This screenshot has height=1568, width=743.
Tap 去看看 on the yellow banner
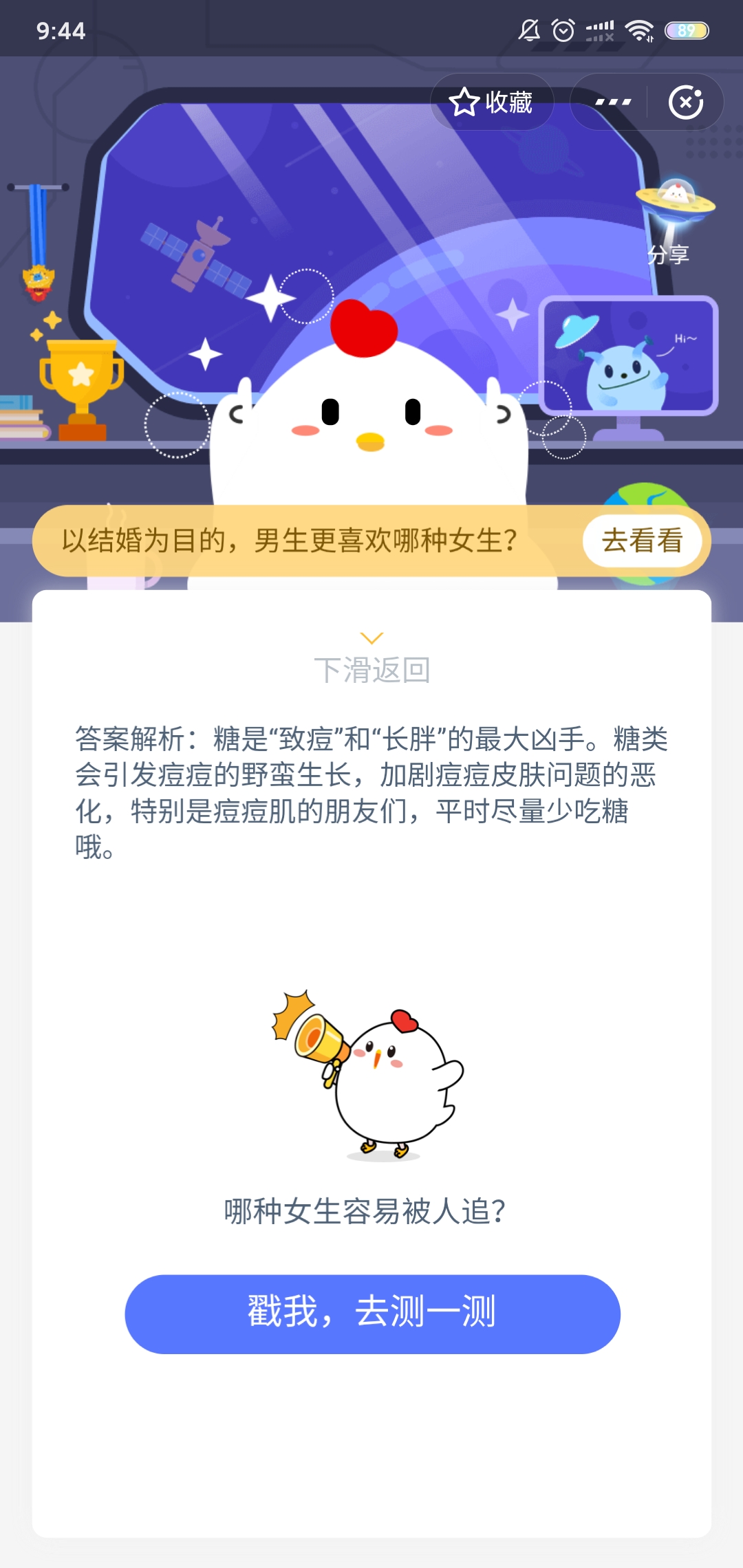pyautogui.click(x=642, y=541)
